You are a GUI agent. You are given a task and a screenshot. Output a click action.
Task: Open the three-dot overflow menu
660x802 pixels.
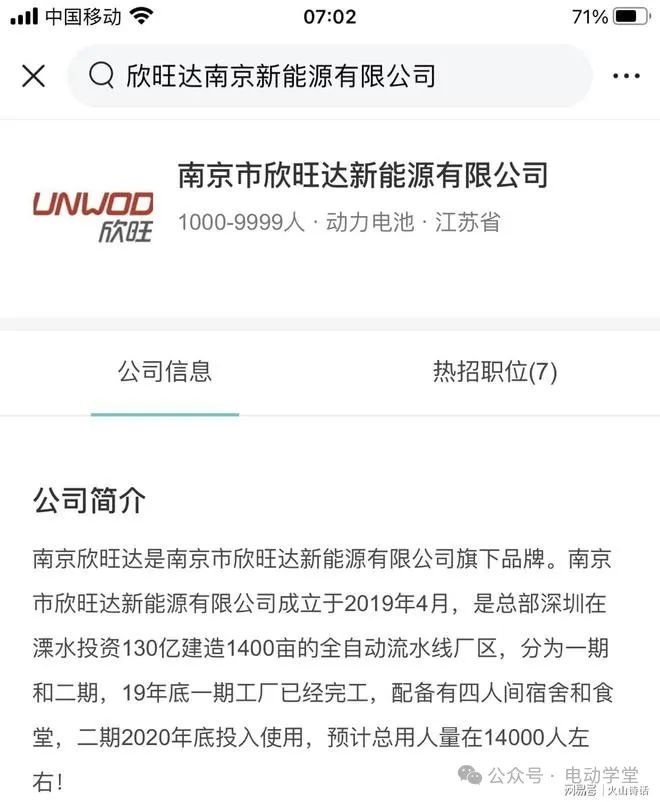tap(626, 76)
